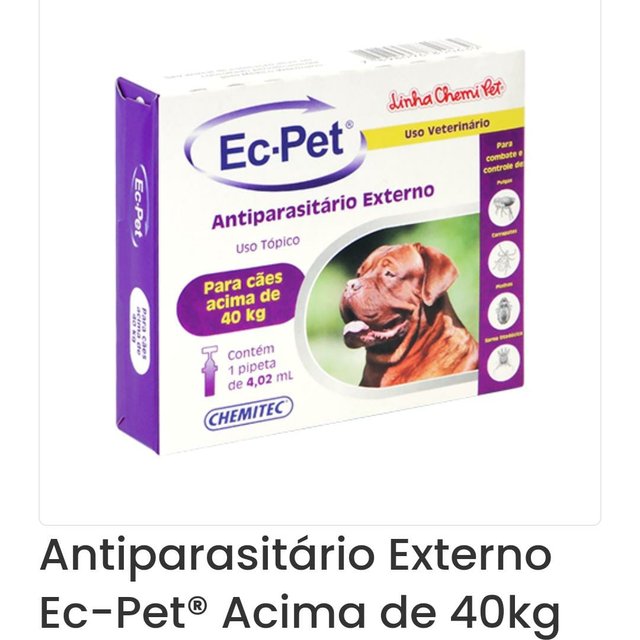This screenshot has width=640, height=640.
Task: Open the Ec-Pet product image
Action: point(320,250)
